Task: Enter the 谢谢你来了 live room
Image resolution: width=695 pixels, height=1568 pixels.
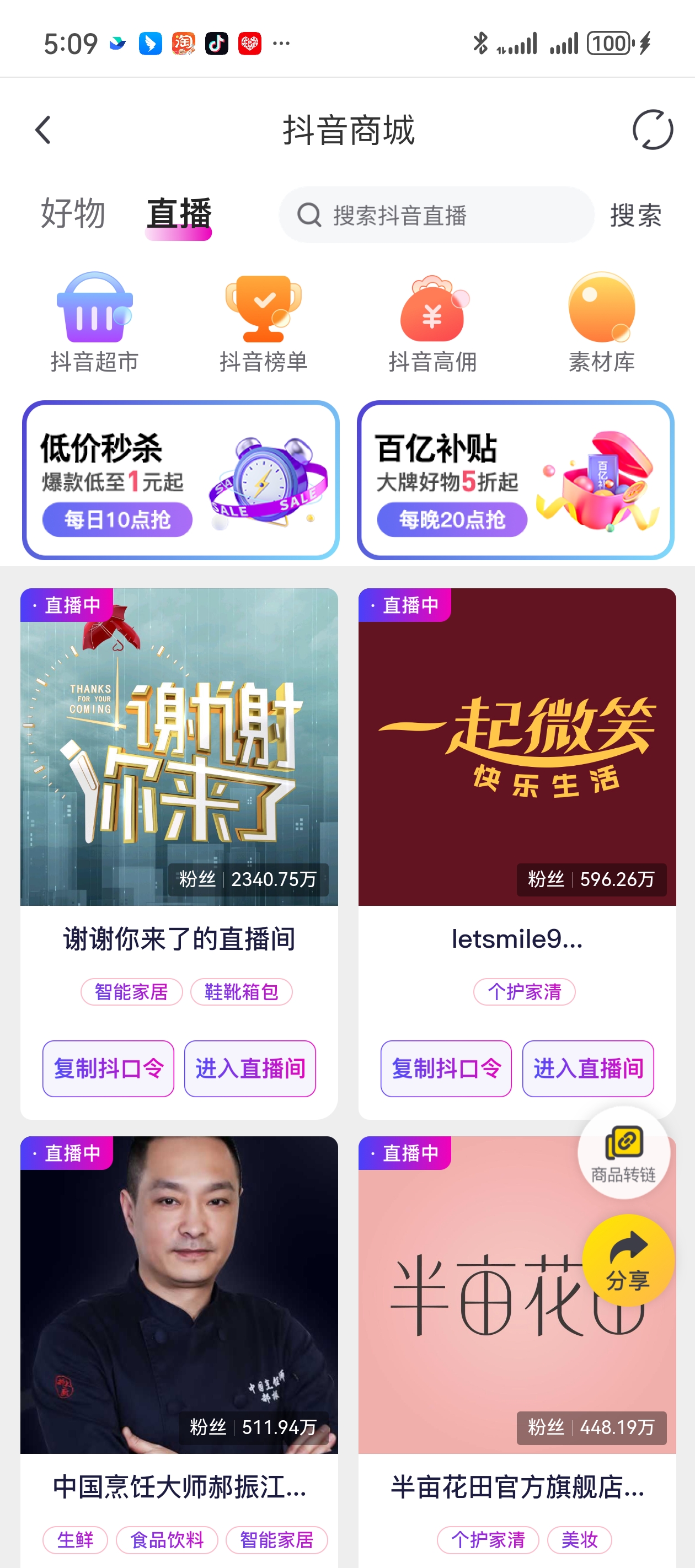Action: (x=250, y=1068)
